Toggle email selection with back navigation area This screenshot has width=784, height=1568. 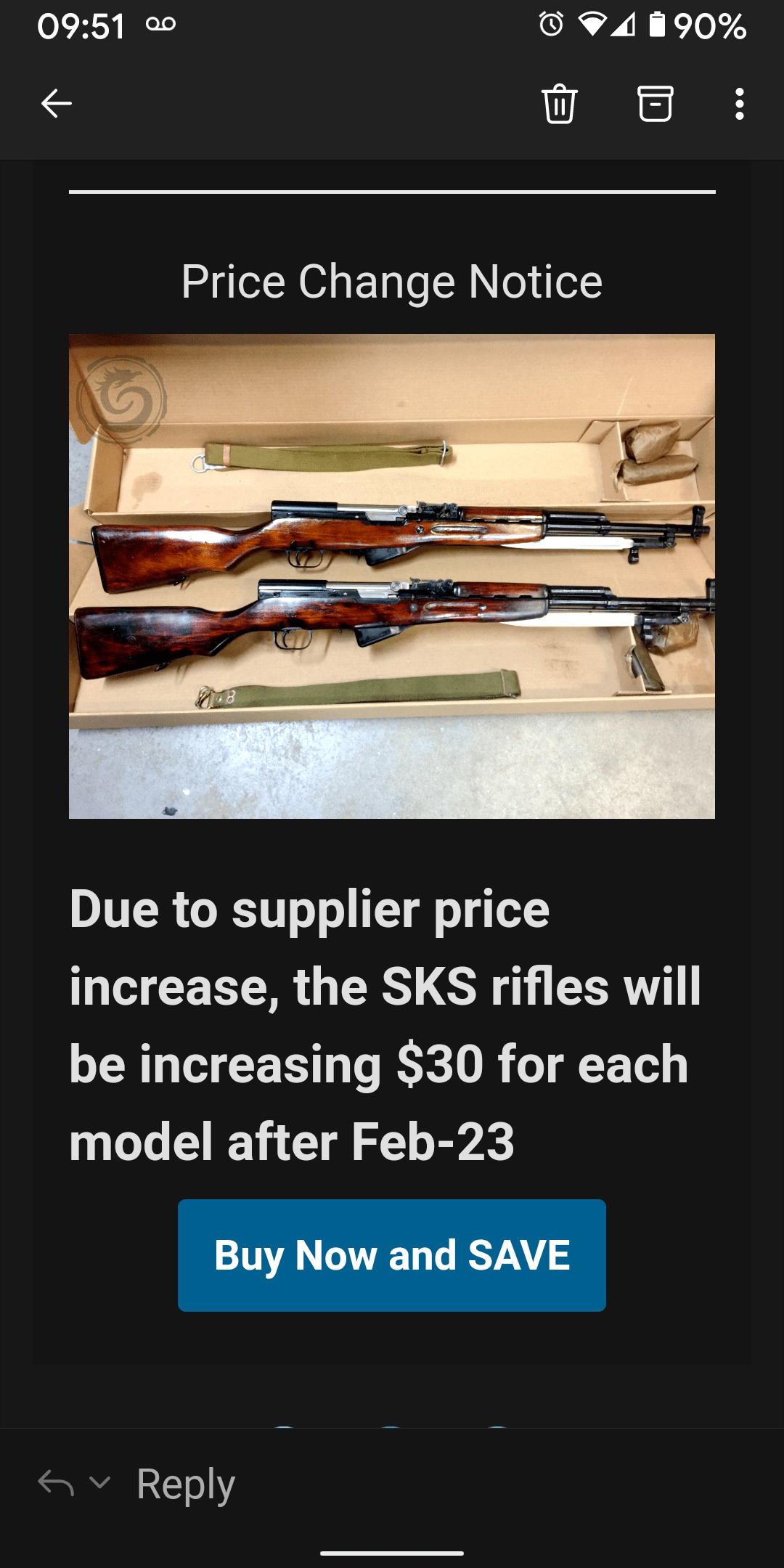click(x=57, y=102)
